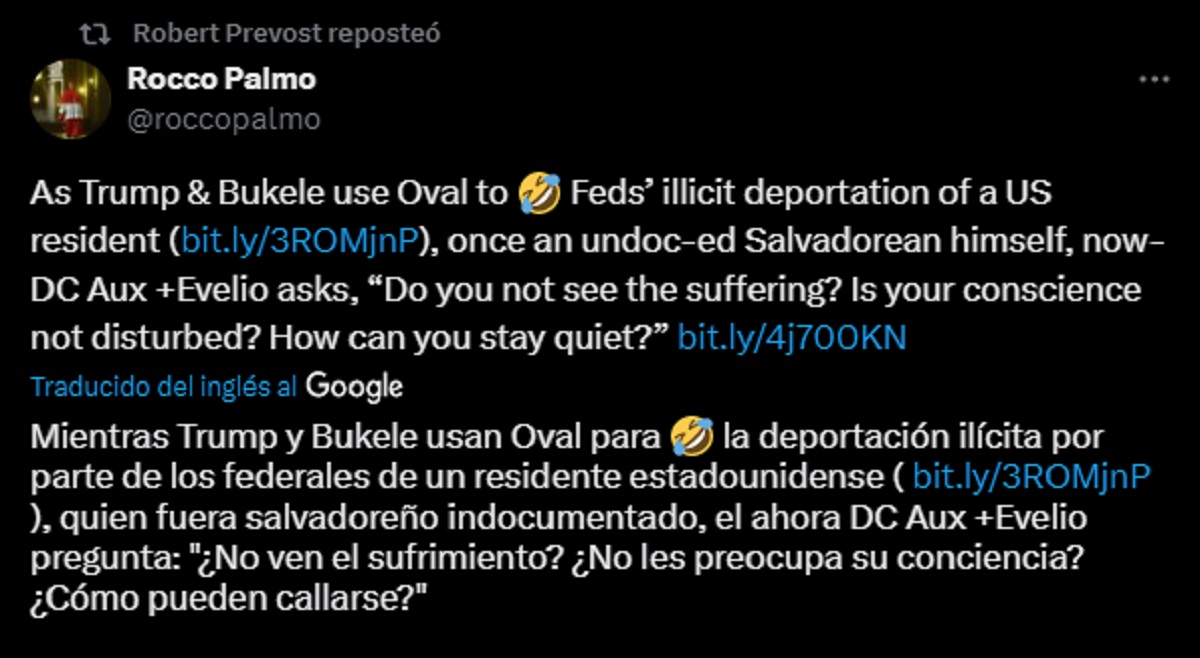Open the Rocco Palmo display name
The height and width of the screenshot is (658, 1200).
(221, 78)
